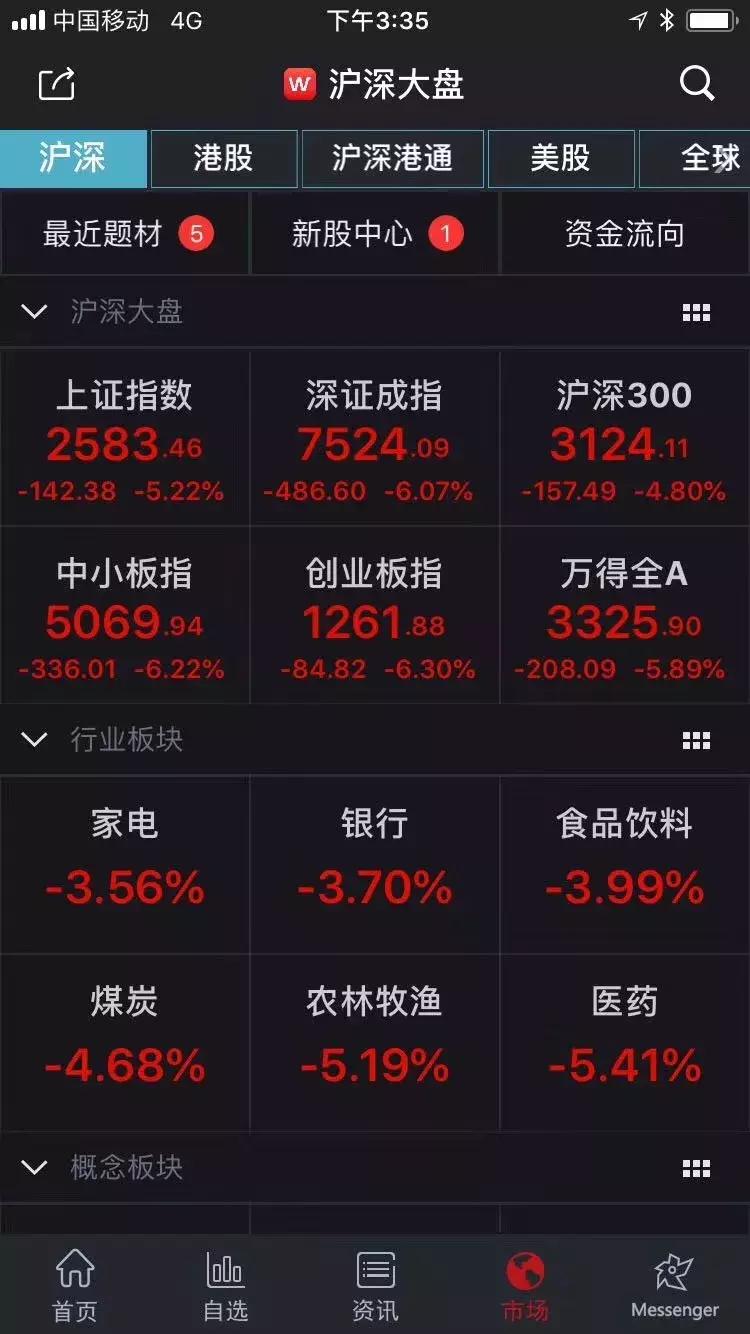
Task: Open grid view for 沪深大盘 section
Action: point(694,311)
